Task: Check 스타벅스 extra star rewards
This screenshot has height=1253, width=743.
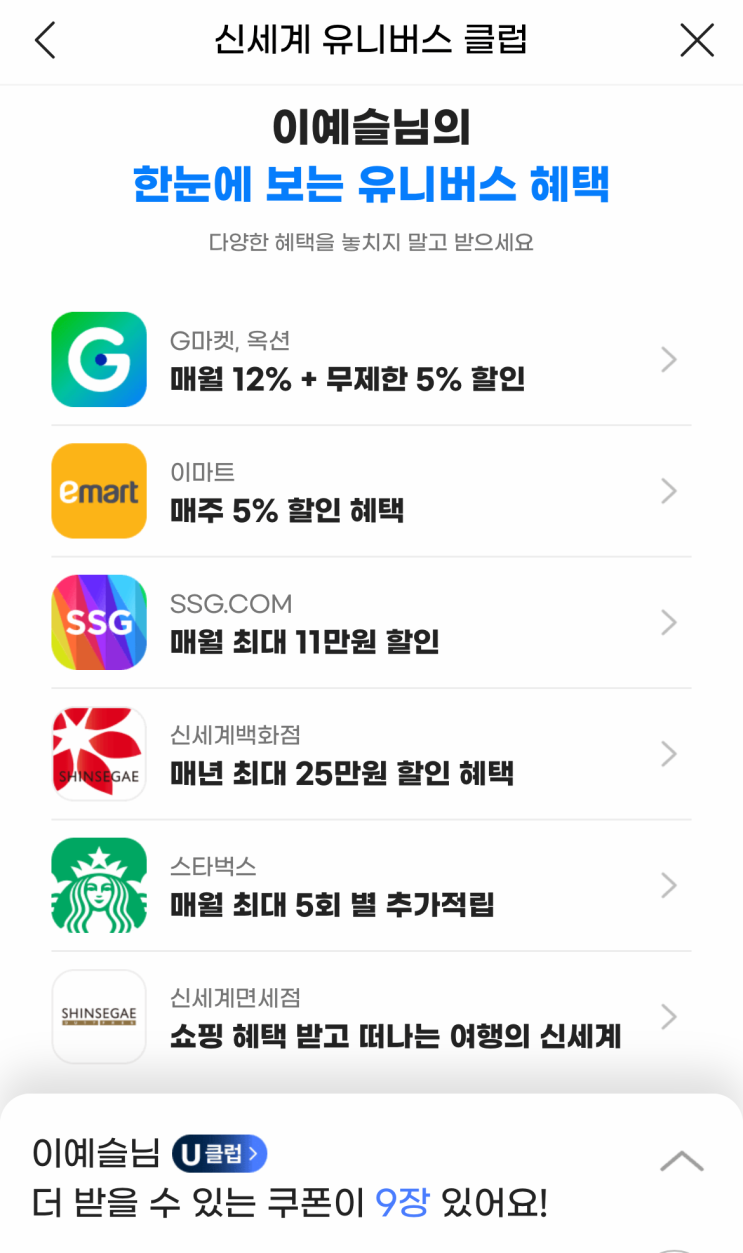Action: (x=371, y=885)
